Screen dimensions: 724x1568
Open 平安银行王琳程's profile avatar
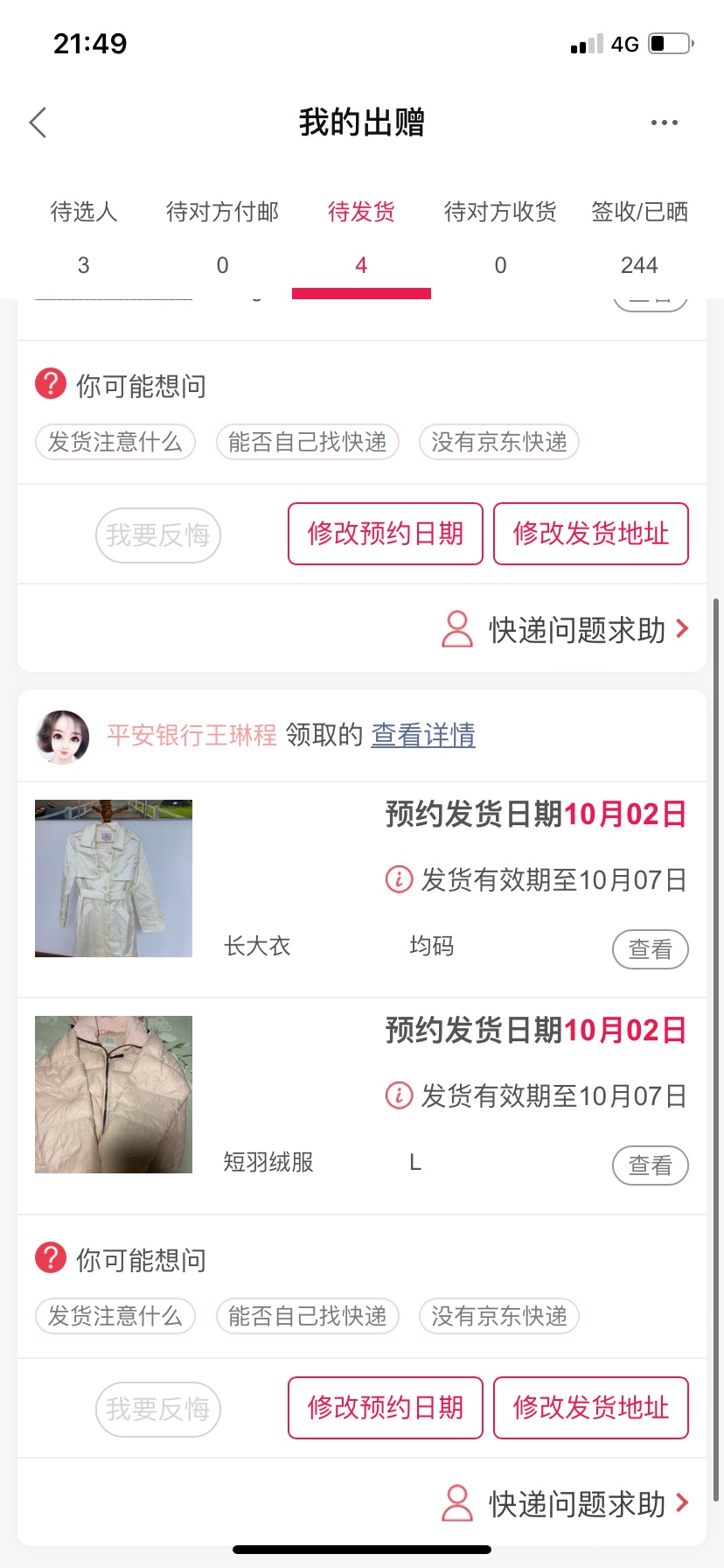[x=62, y=737]
